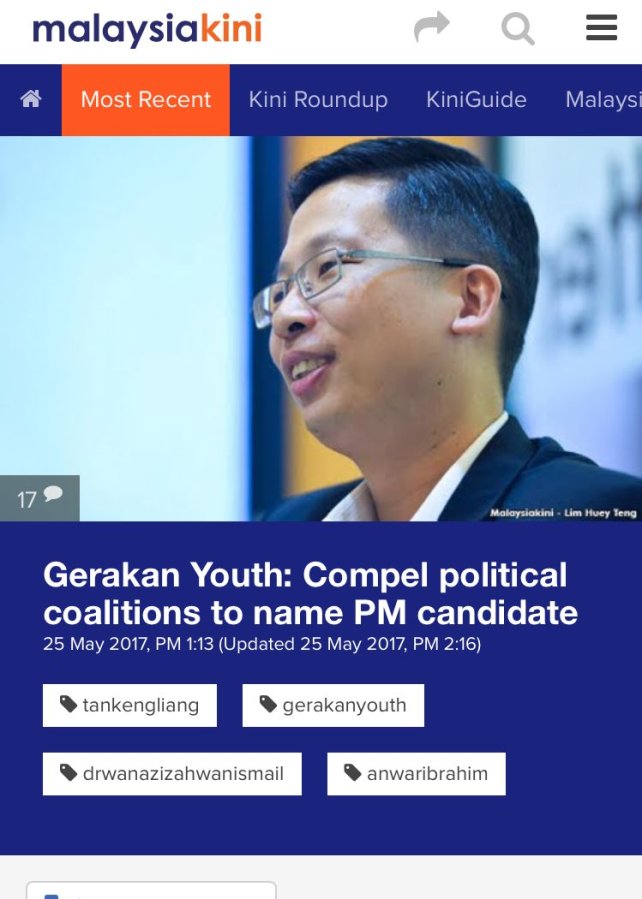Switch to the Most Recent tab
Screen dimensions: 642x899
(x=146, y=100)
